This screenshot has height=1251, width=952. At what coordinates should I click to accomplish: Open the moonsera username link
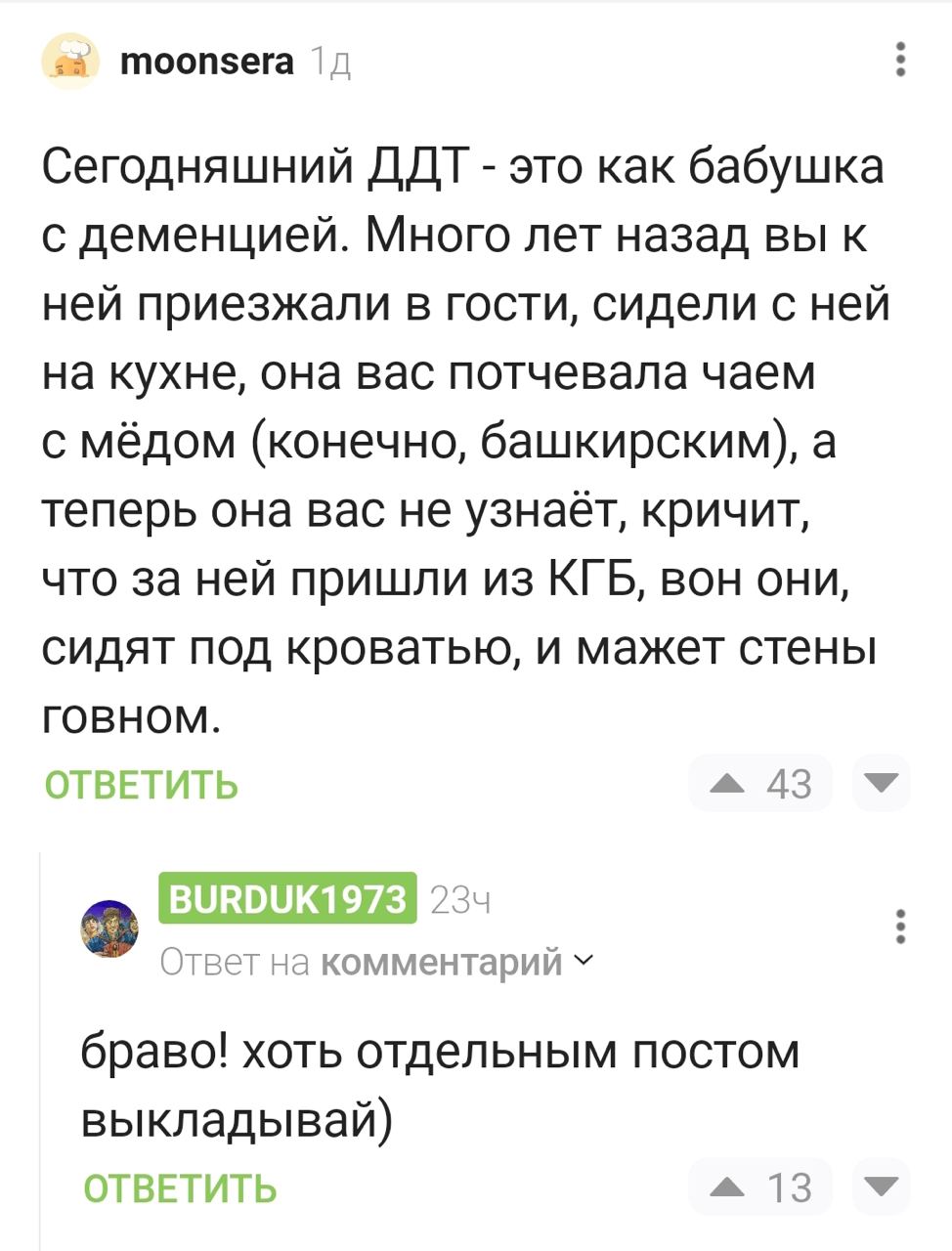pos(206,62)
